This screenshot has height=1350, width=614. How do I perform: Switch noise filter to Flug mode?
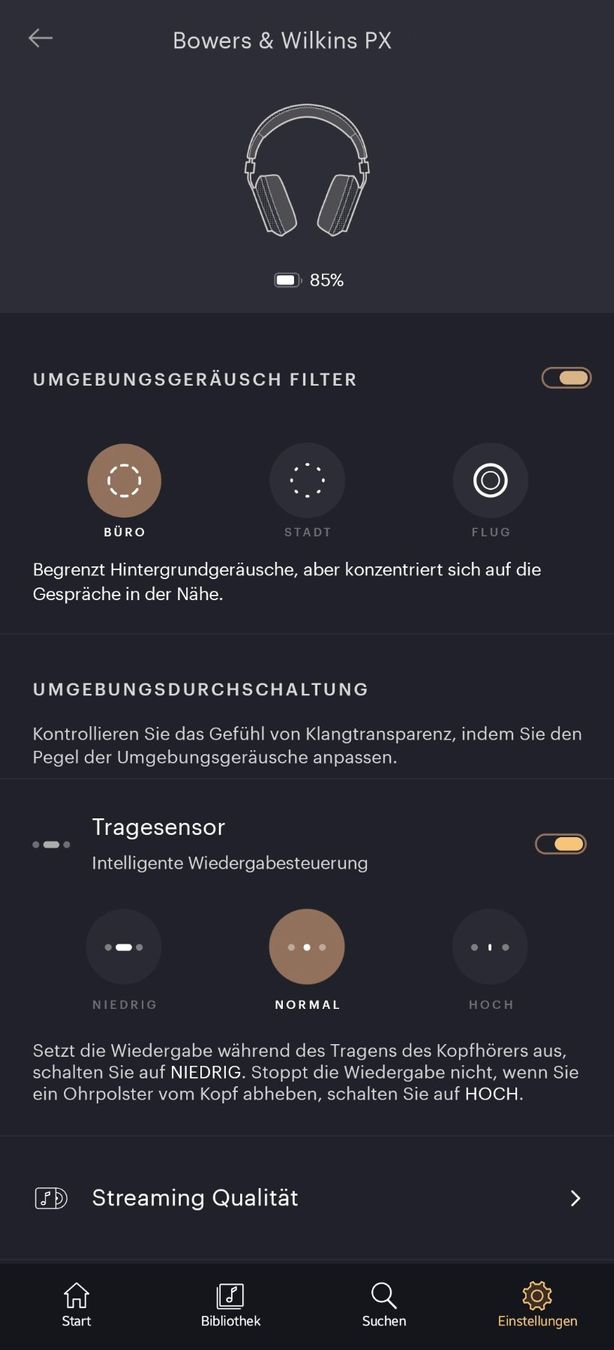point(490,480)
